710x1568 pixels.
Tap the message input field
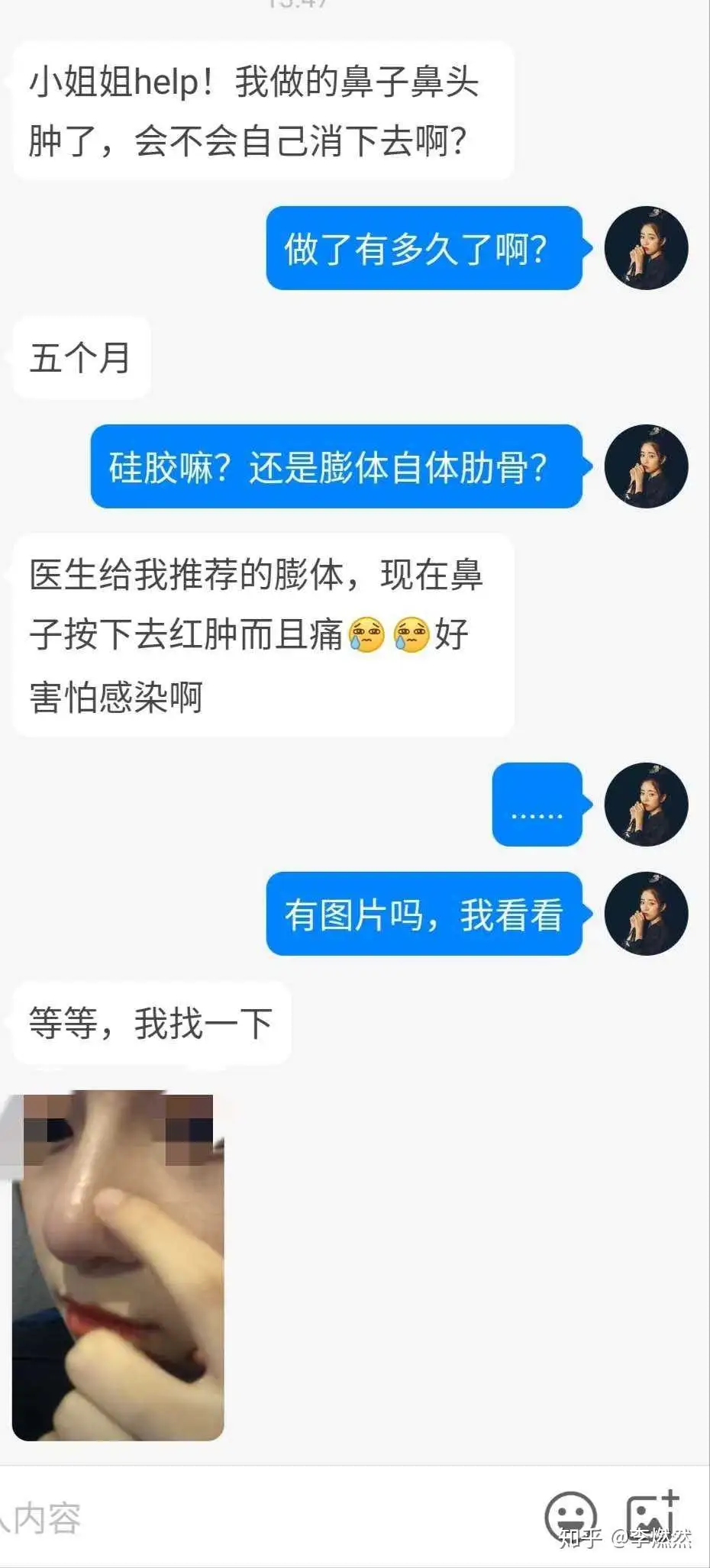(252, 1518)
